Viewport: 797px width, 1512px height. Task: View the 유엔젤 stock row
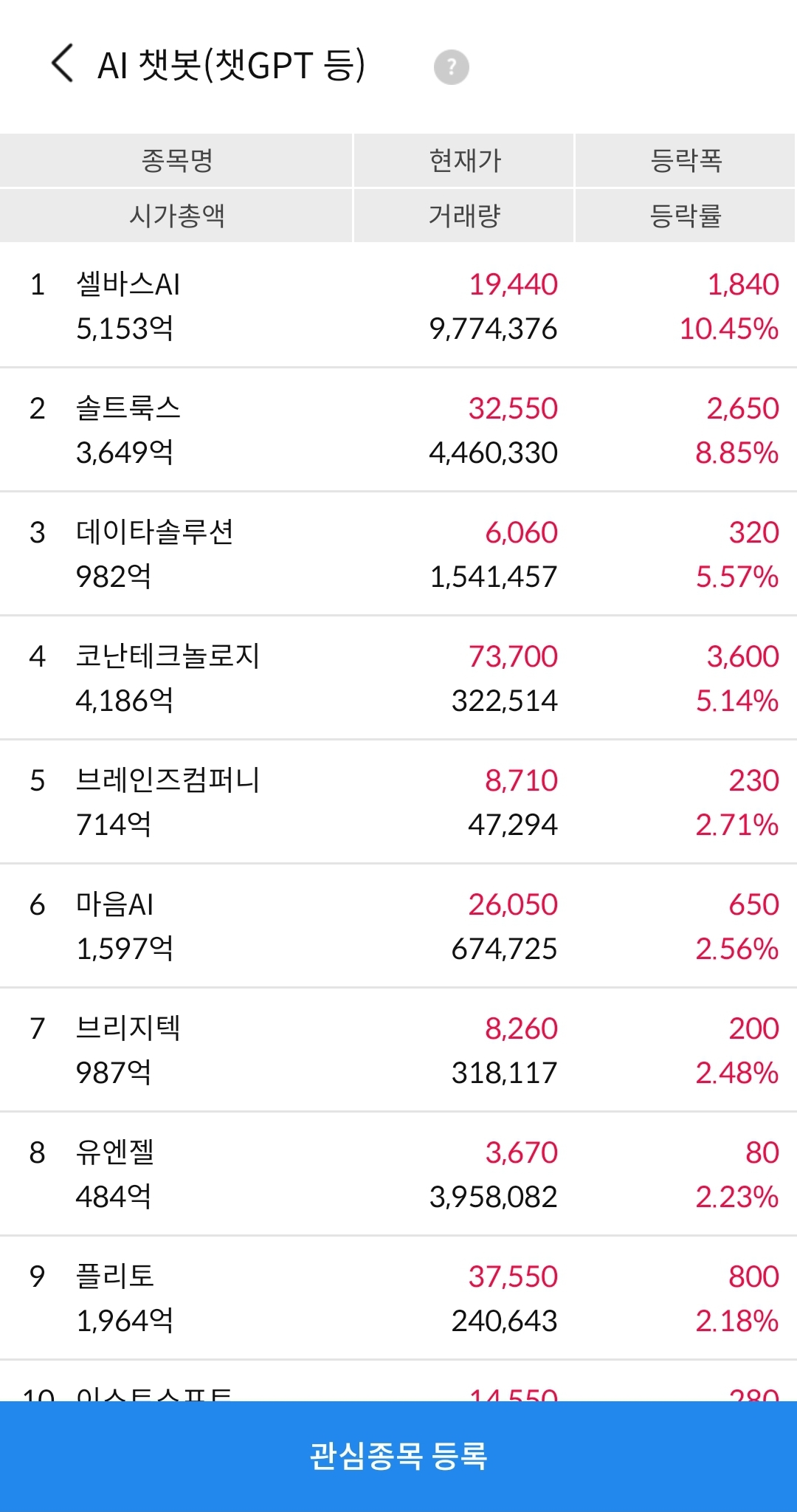[x=398, y=1174]
